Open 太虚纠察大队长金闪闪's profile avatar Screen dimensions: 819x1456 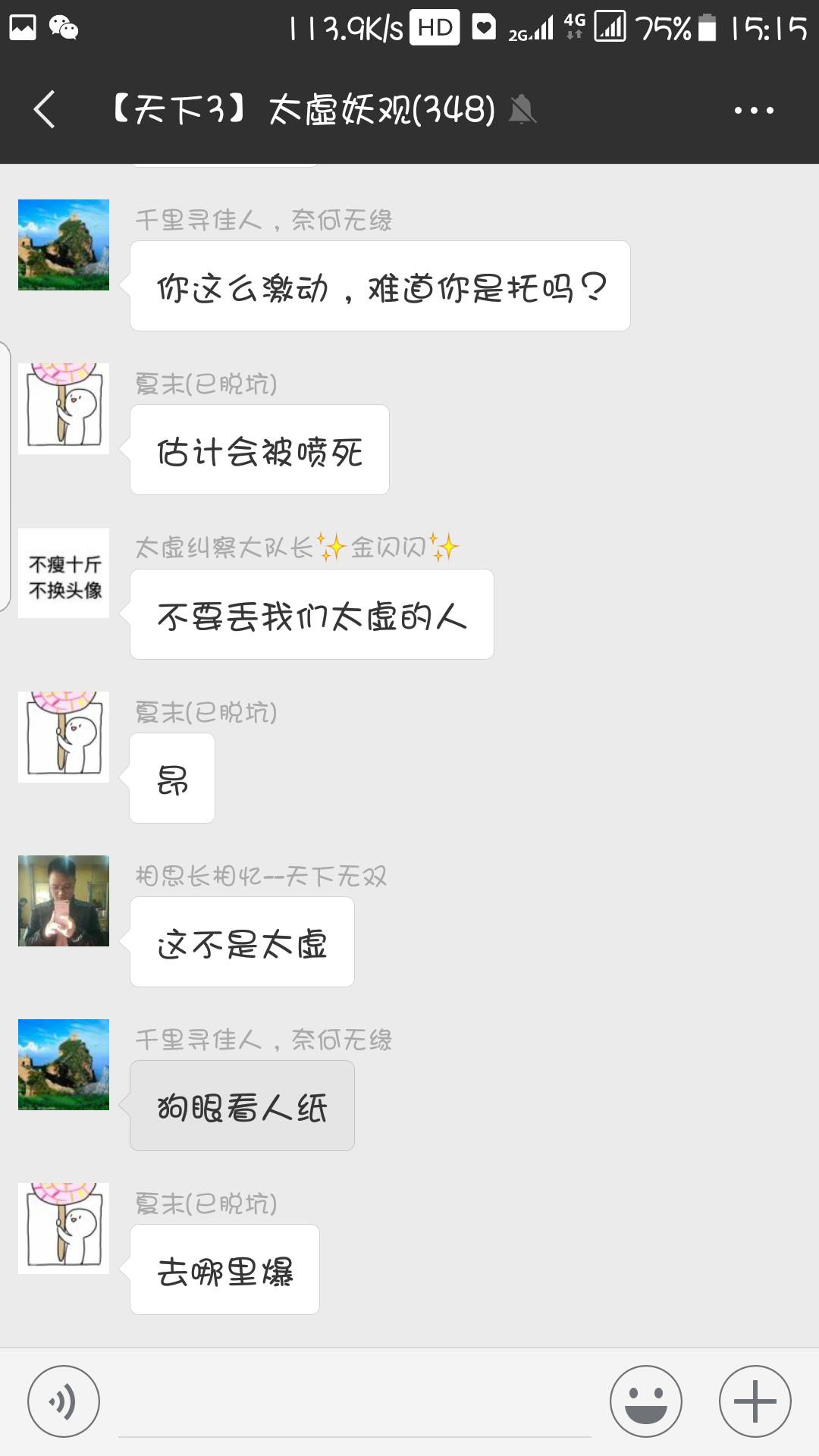tap(64, 573)
